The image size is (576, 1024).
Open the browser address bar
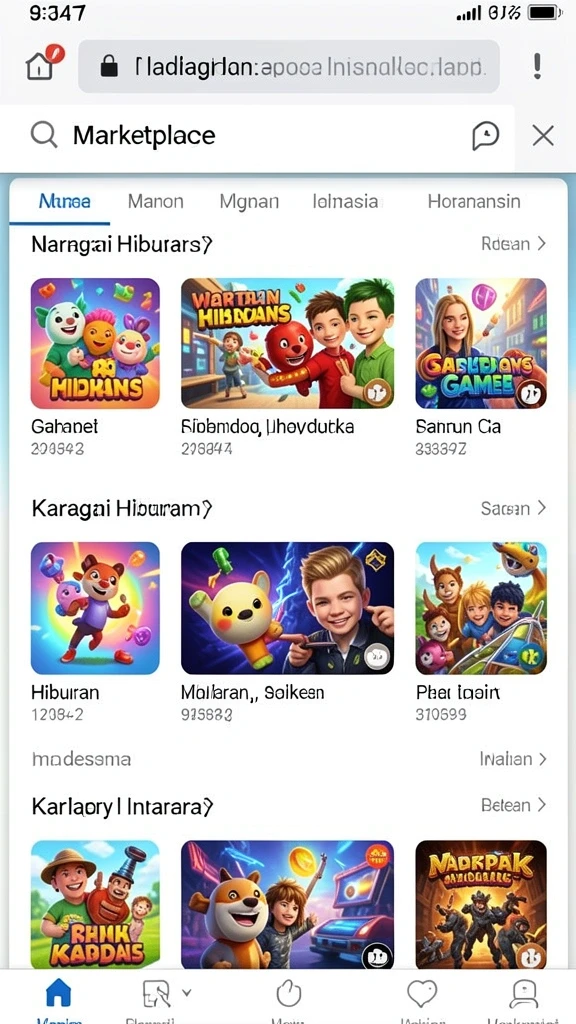click(289, 66)
